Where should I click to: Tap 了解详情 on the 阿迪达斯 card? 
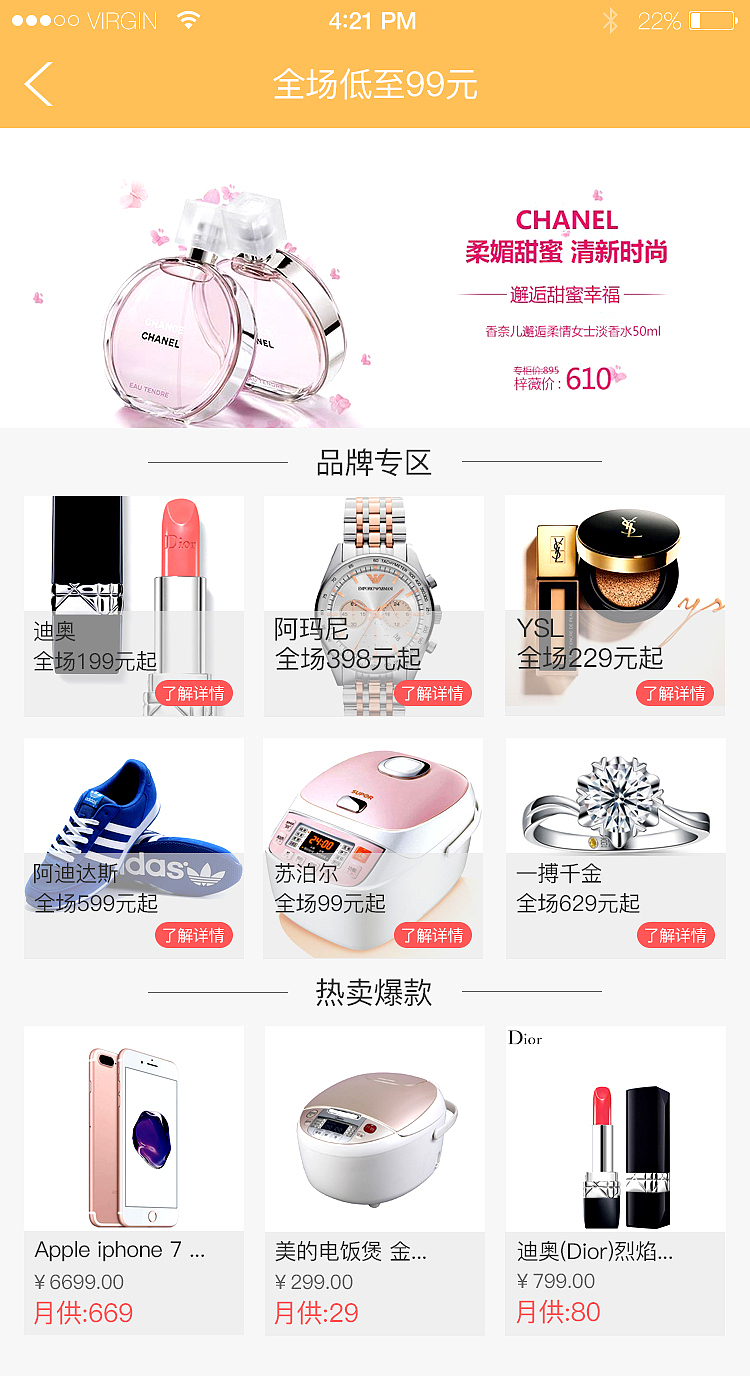click(x=194, y=935)
